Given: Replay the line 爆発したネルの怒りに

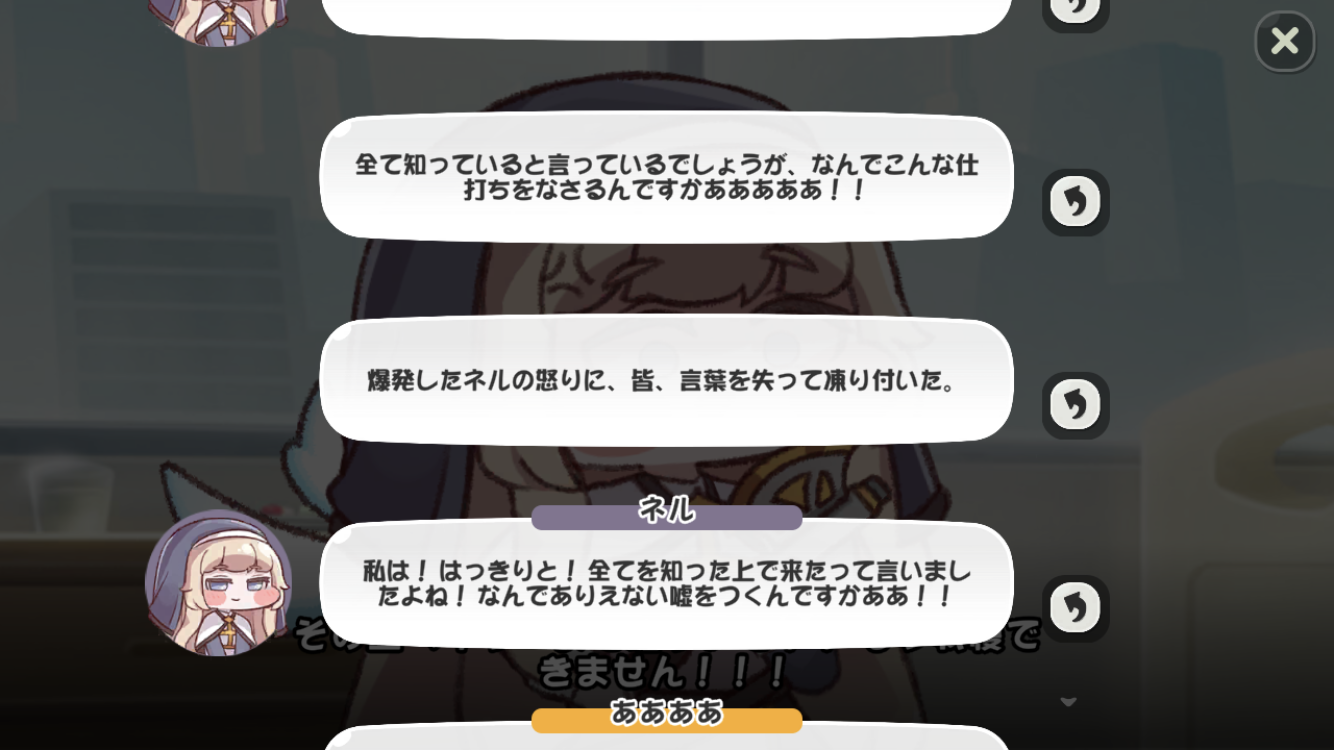Looking at the screenshot, I should (1075, 405).
